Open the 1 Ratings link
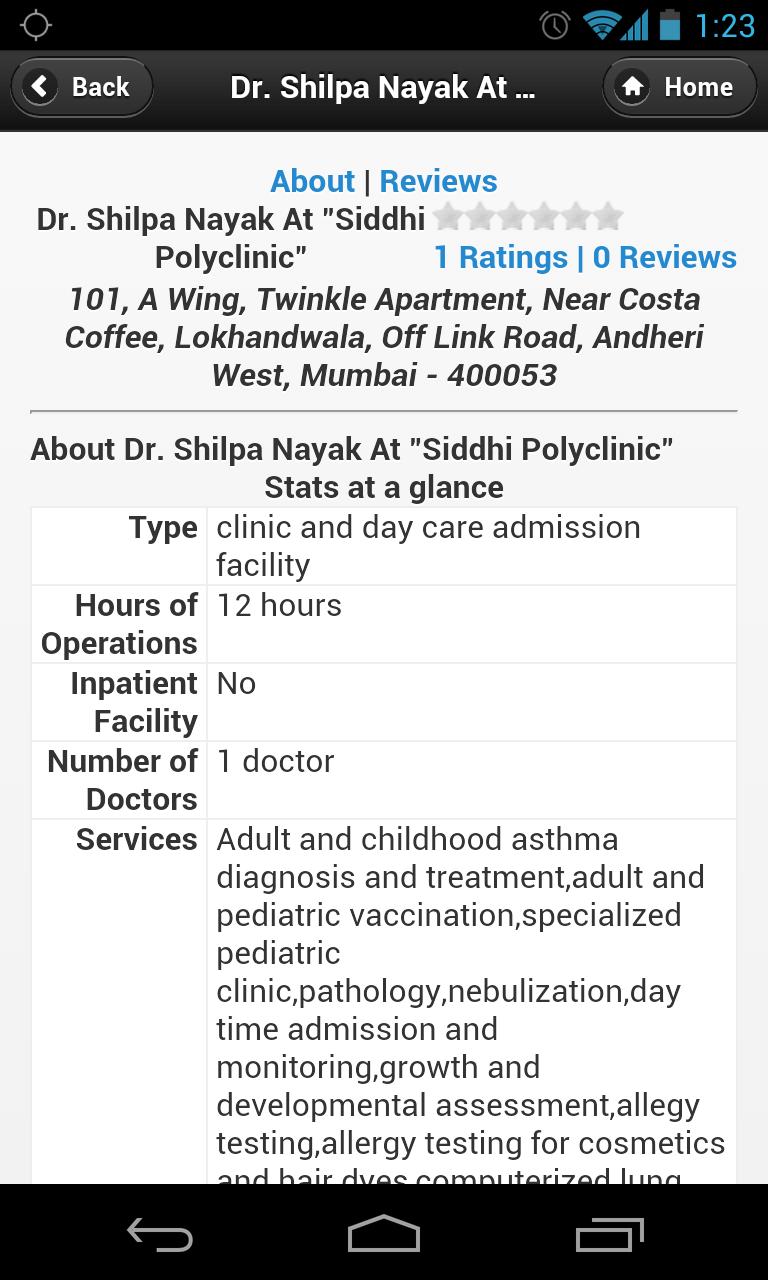768x1280 pixels. [x=501, y=257]
